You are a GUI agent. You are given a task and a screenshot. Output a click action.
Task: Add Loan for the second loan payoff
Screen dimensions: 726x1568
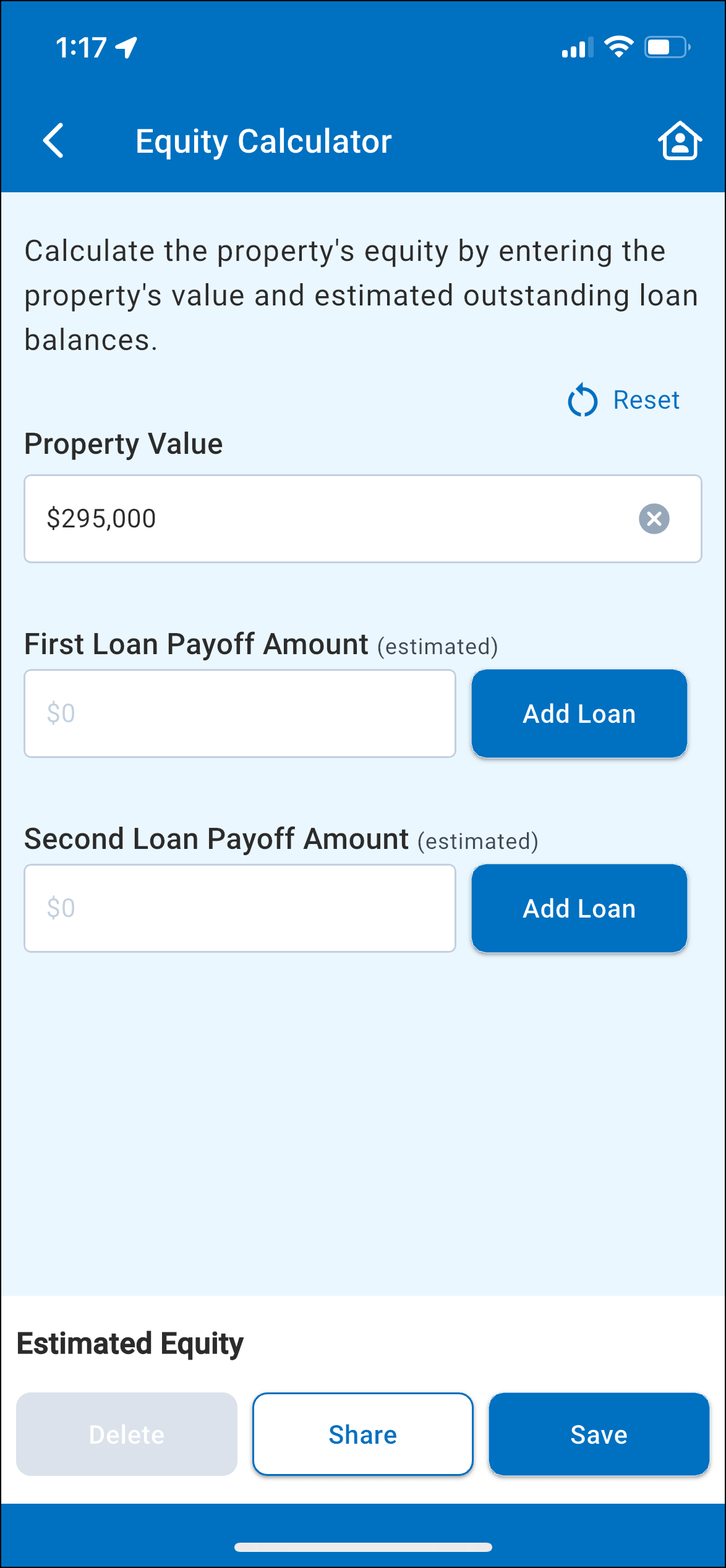(x=579, y=908)
